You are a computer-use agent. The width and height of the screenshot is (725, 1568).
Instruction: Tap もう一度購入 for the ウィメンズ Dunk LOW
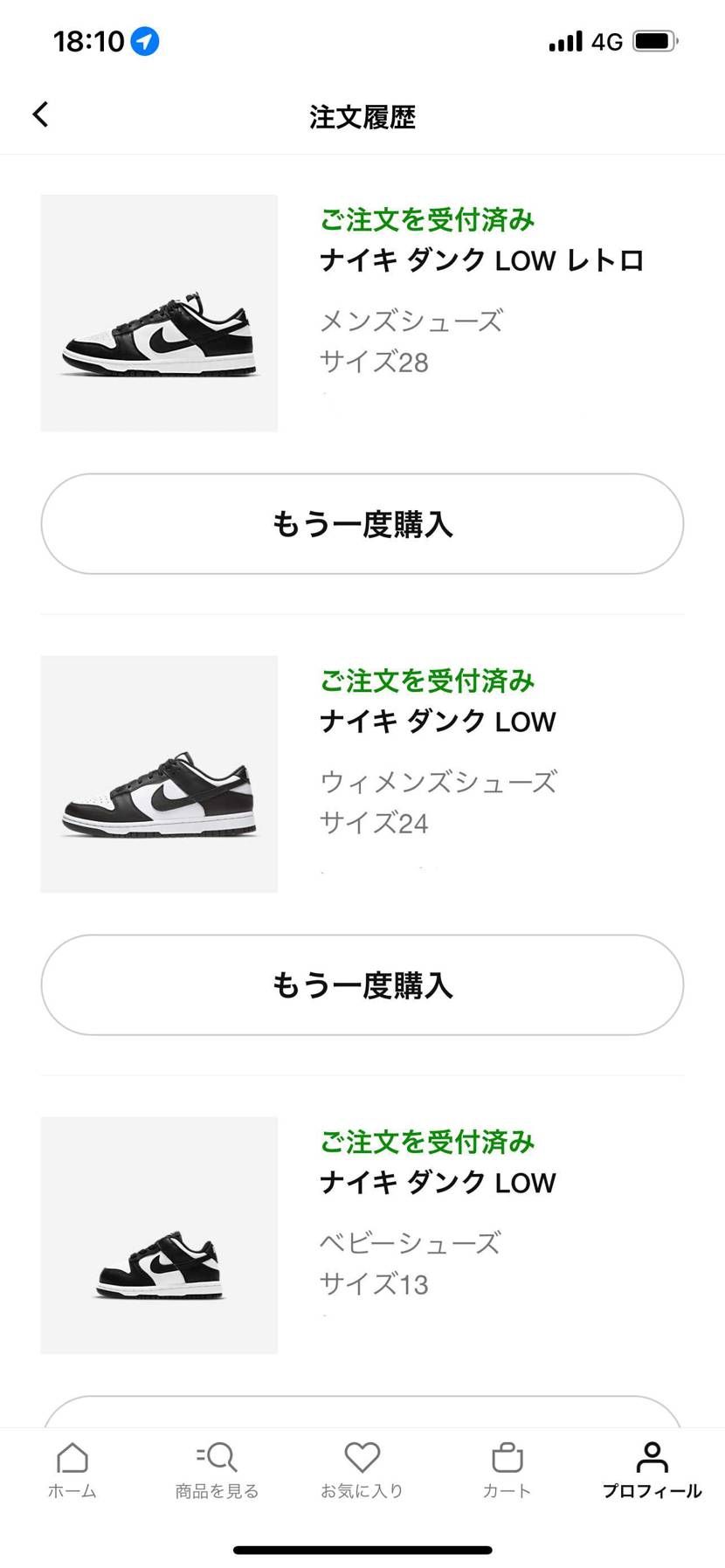coord(362,985)
